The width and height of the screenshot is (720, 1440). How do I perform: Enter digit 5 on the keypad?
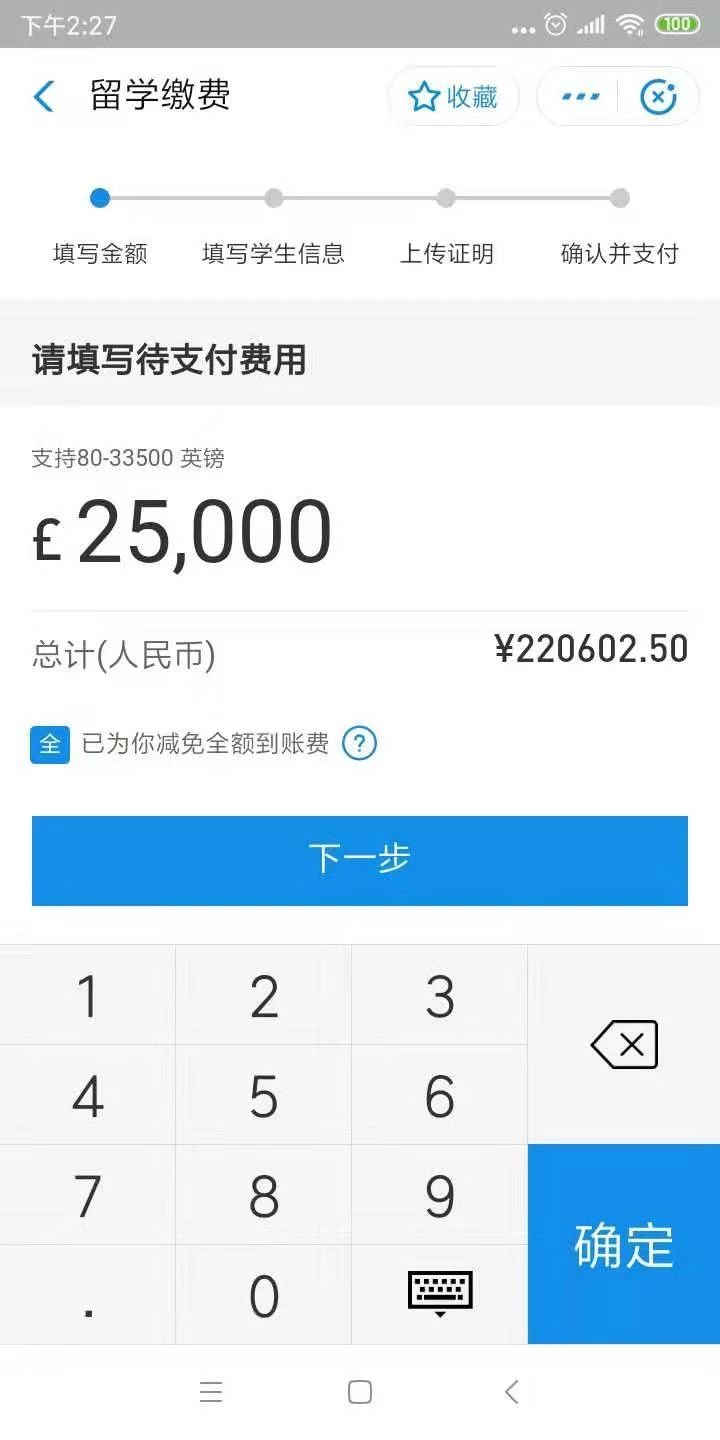[264, 1096]
